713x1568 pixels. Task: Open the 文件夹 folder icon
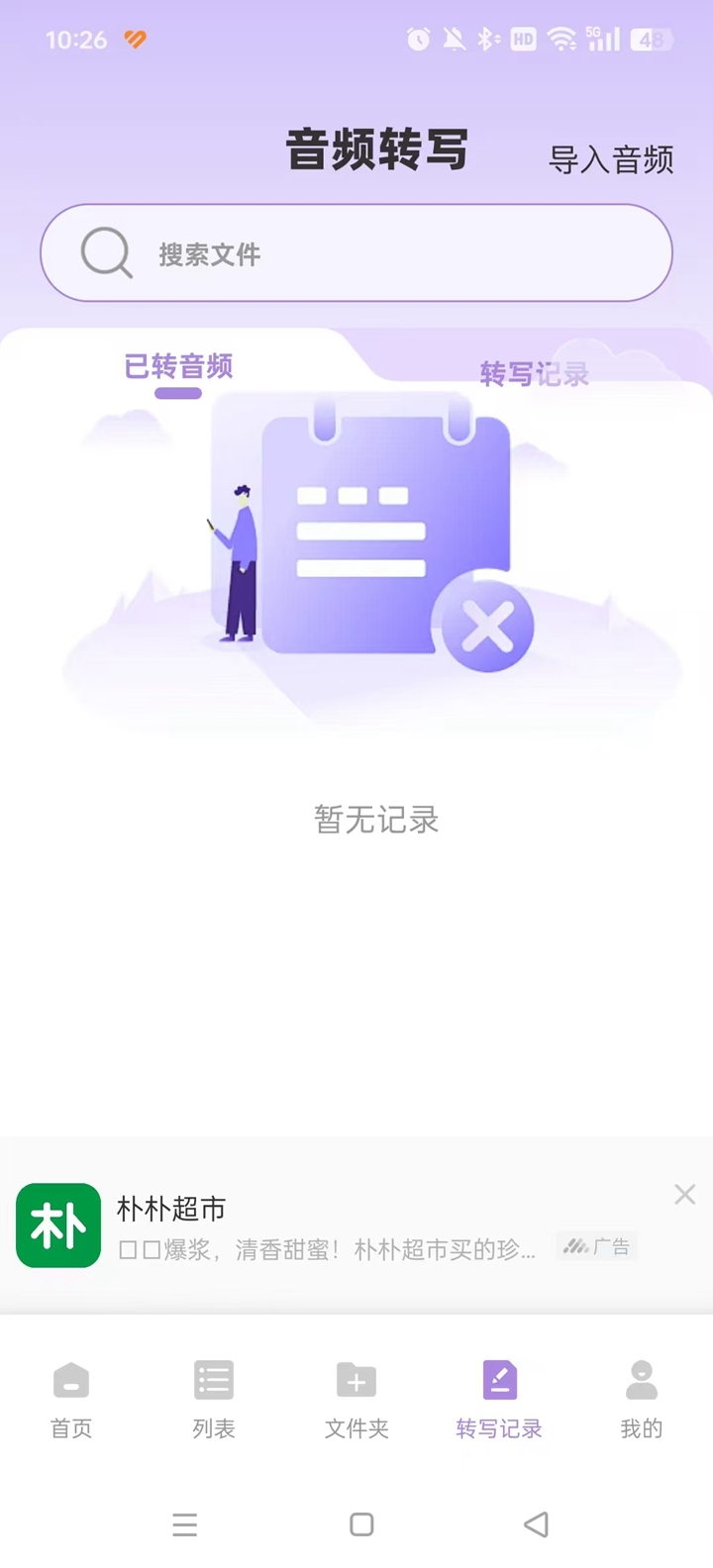pyautogui.click(x=356, y=1380)
